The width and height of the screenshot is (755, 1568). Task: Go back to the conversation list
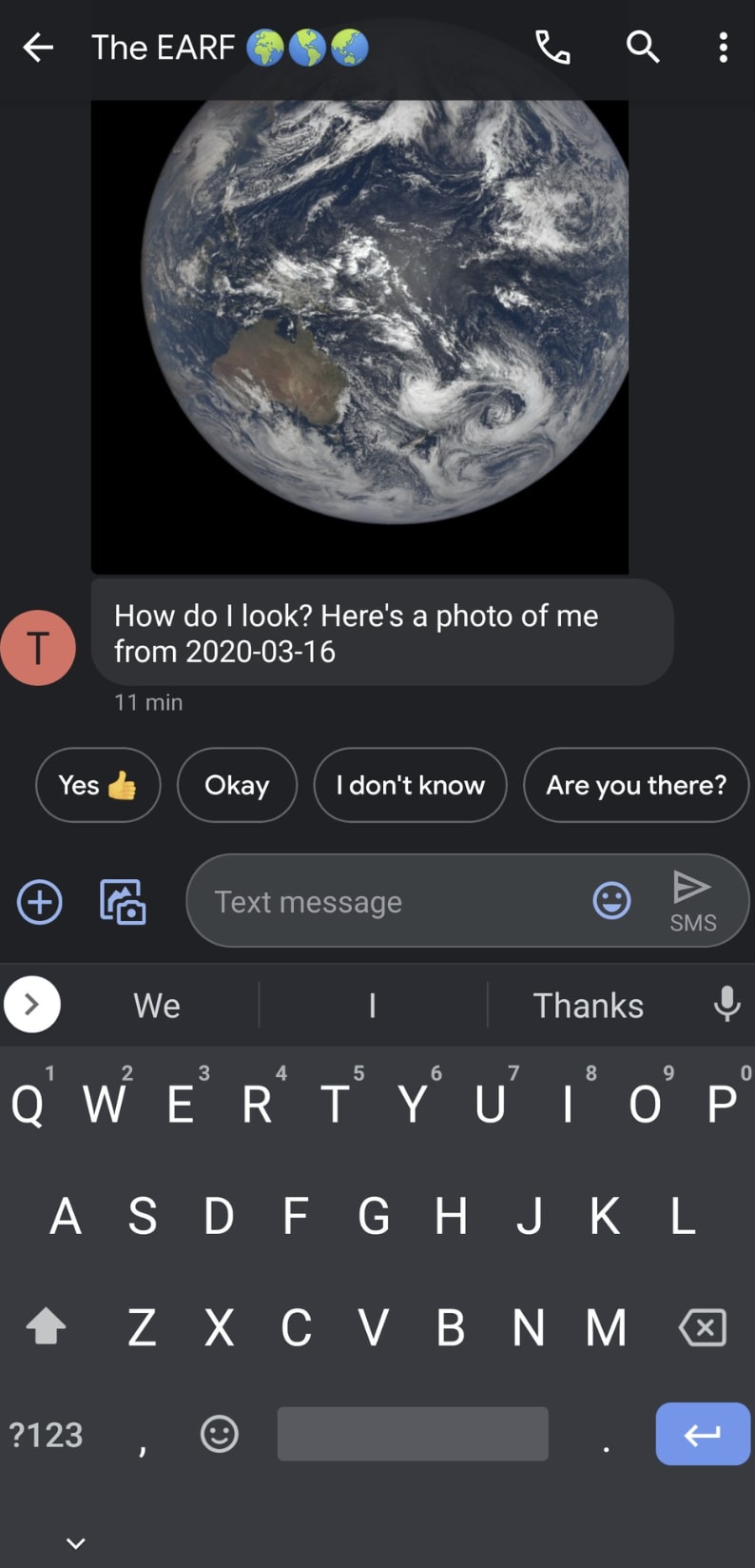[38, 47]
